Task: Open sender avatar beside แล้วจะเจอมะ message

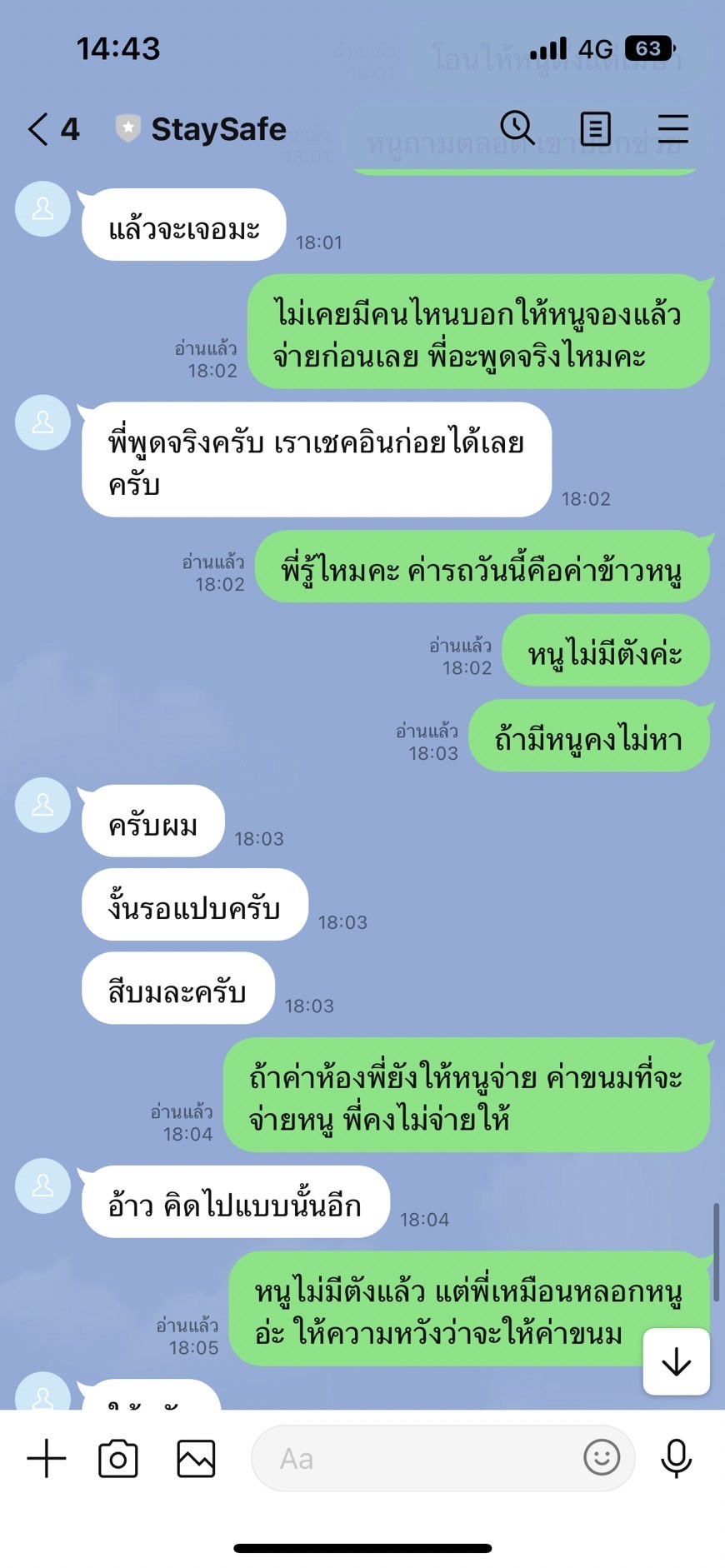Action: click(x=42, y=208)
